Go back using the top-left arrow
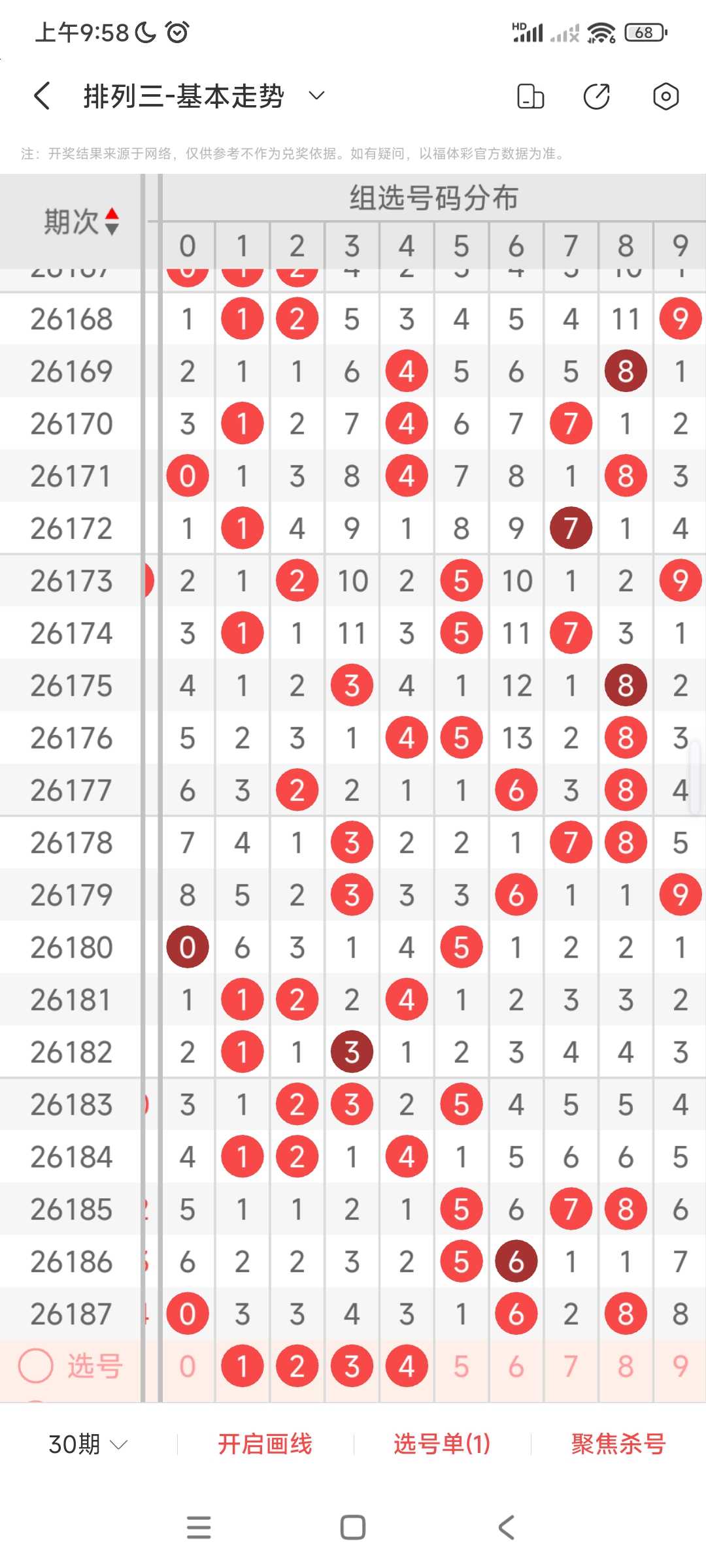 [42, 96]
